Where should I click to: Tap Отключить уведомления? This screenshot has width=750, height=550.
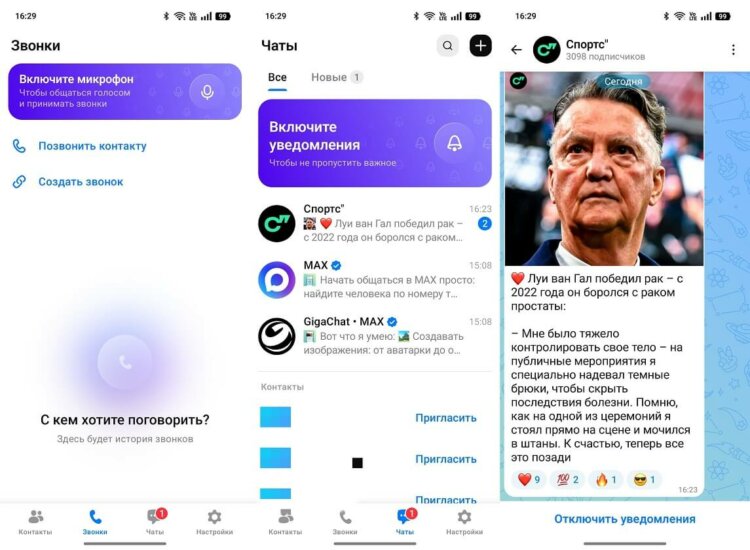click(624, 519)
